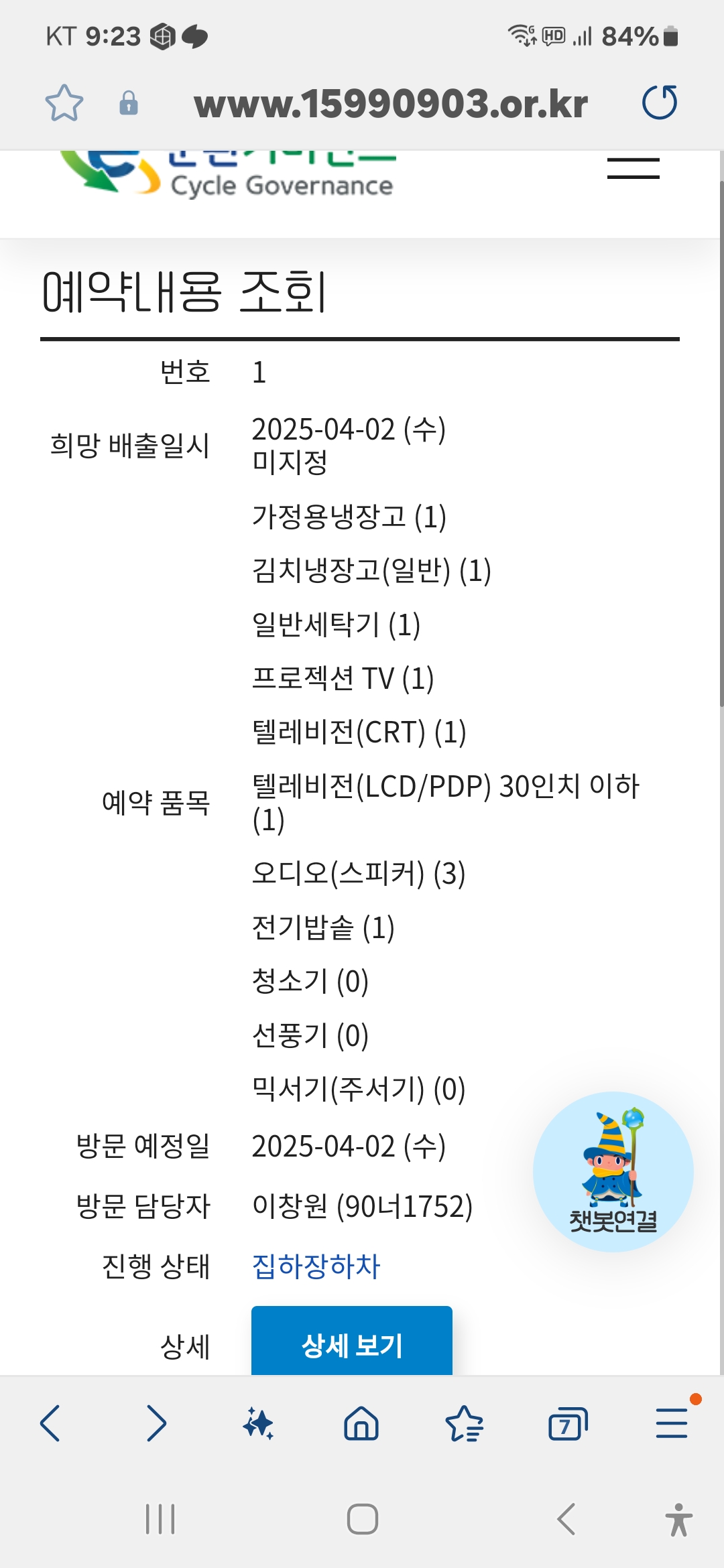
Task: Open the browser tools menu
Action: 672,1423
